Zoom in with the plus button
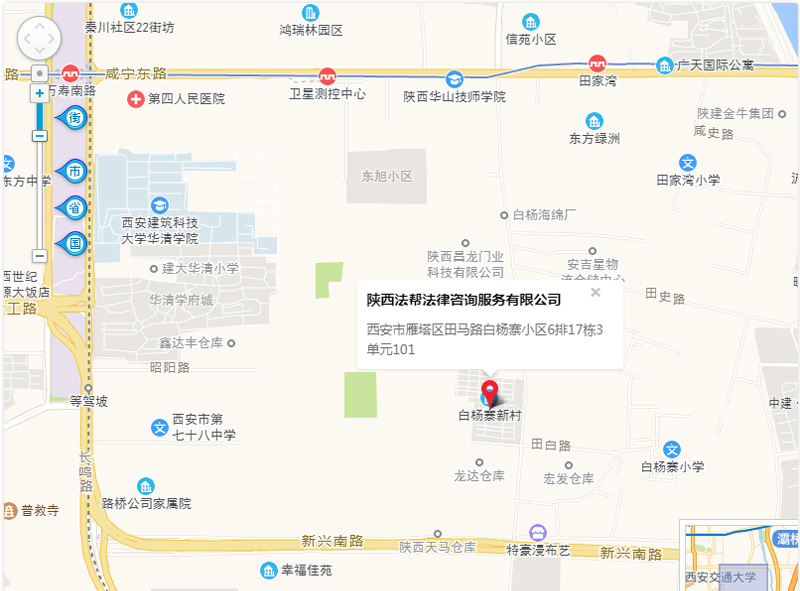This screenshot has width=800, height=591. pyautogui.click(x=39, y=93)
